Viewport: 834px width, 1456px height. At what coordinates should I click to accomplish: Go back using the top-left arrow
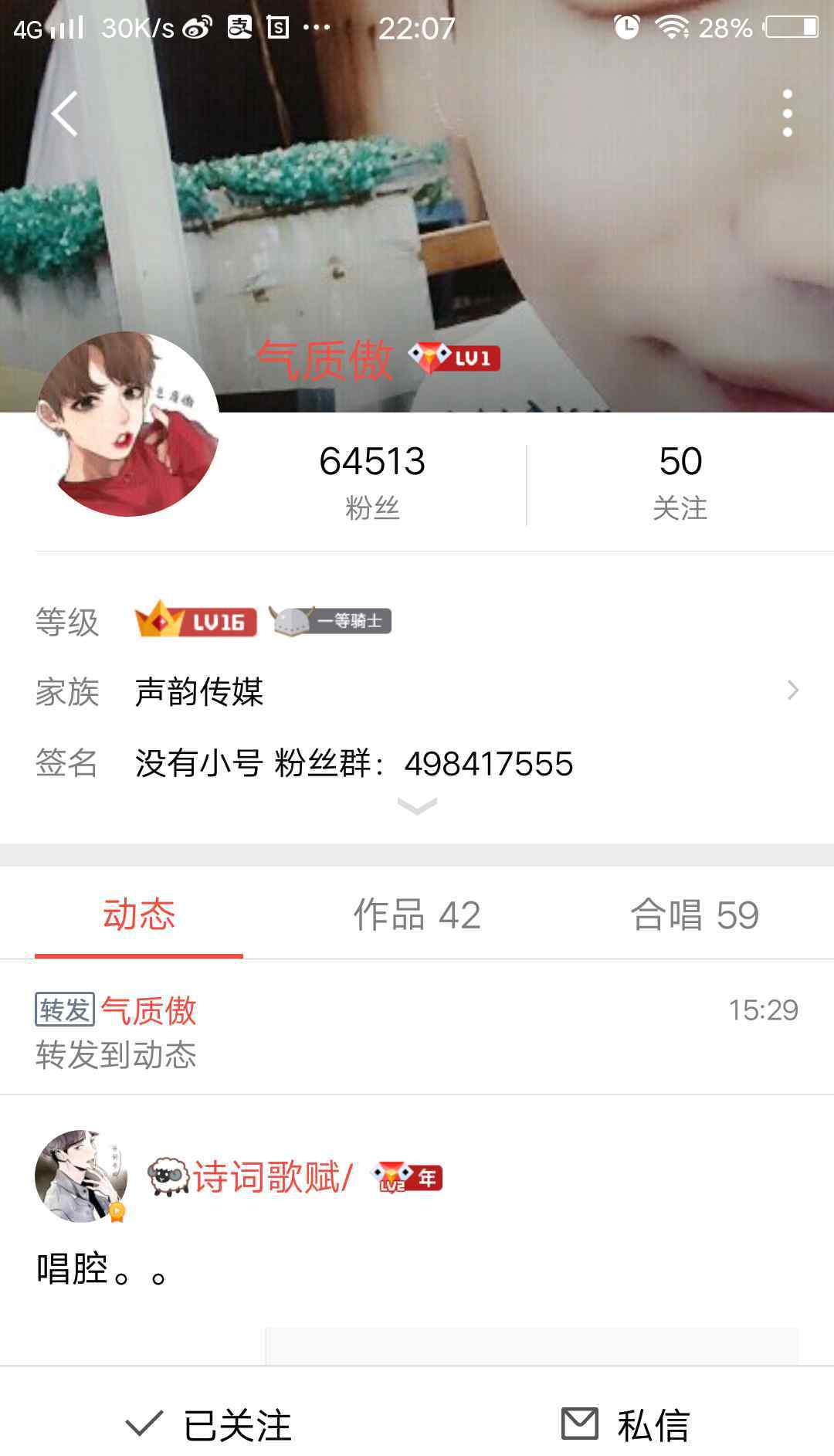64,114
